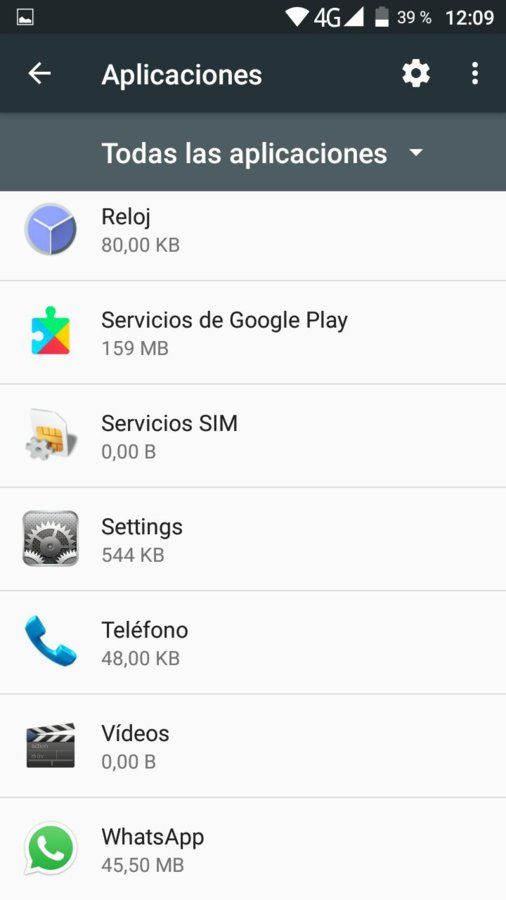The width and height of the screenshot is (506, 900).
Task: Open the three-dot overflow menu
Action: coord(474,73)
